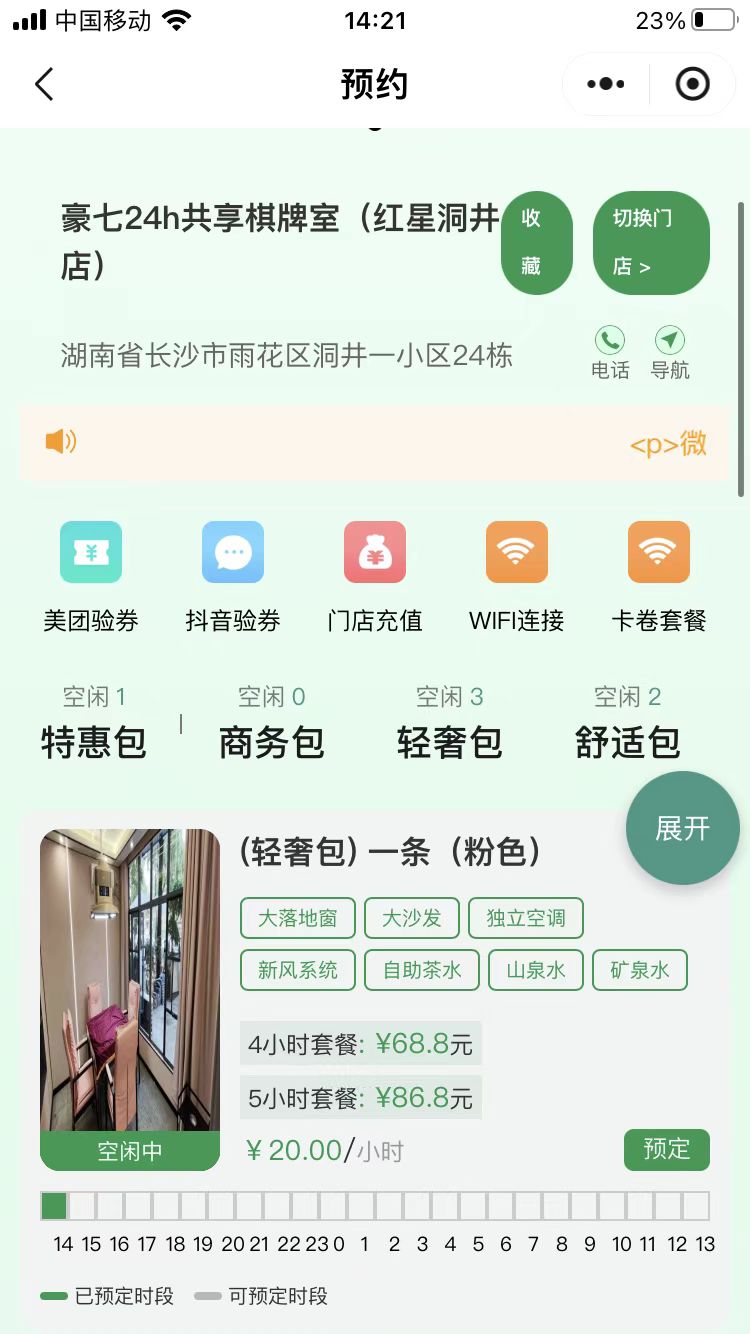The height and width of the screenshot is (1334, 750).
Task: Go back from the 预约 page
Action: 44,85
